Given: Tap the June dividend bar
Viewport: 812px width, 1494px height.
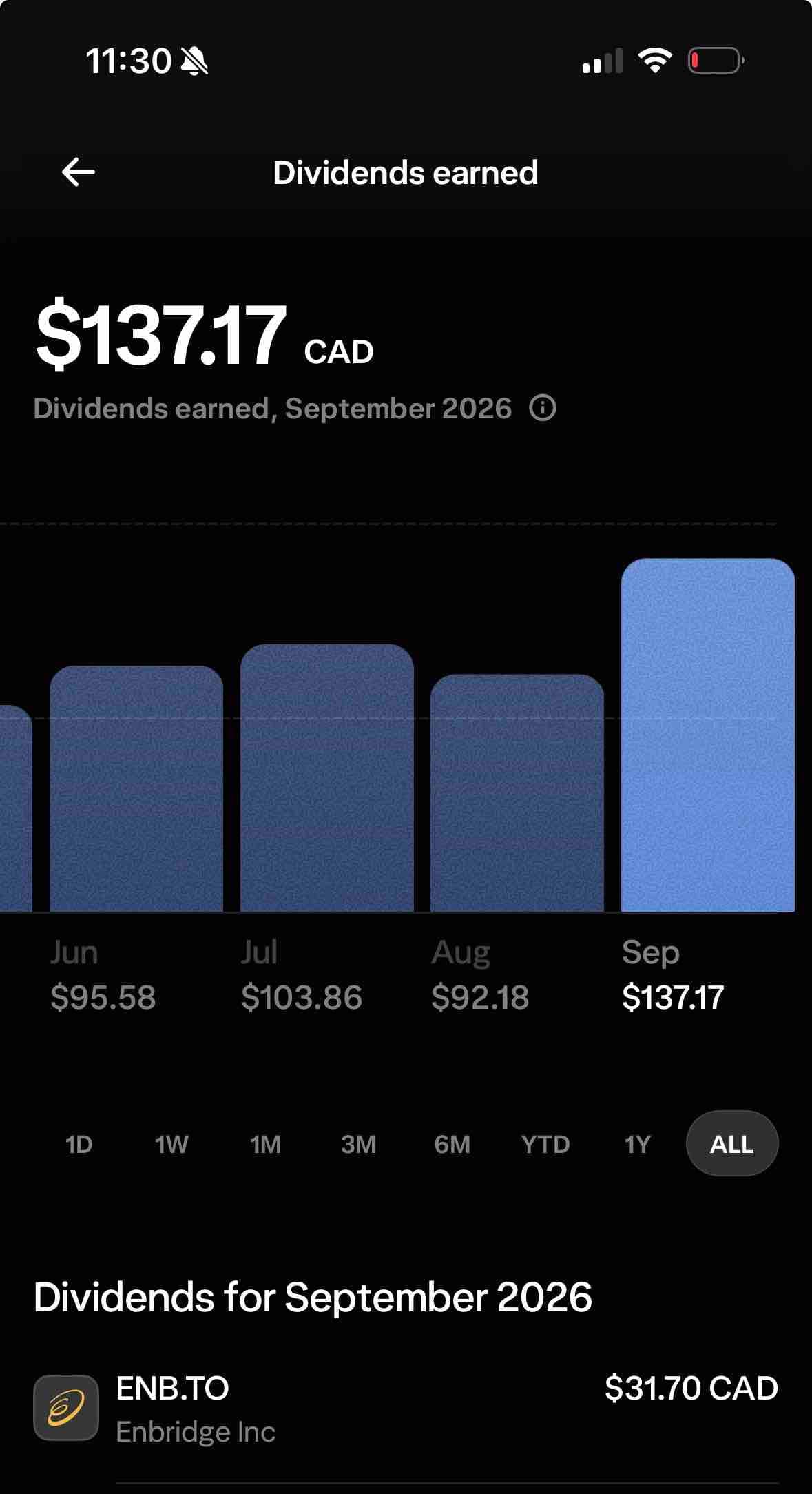Looking at the screenshot, I should pos(136,788).
